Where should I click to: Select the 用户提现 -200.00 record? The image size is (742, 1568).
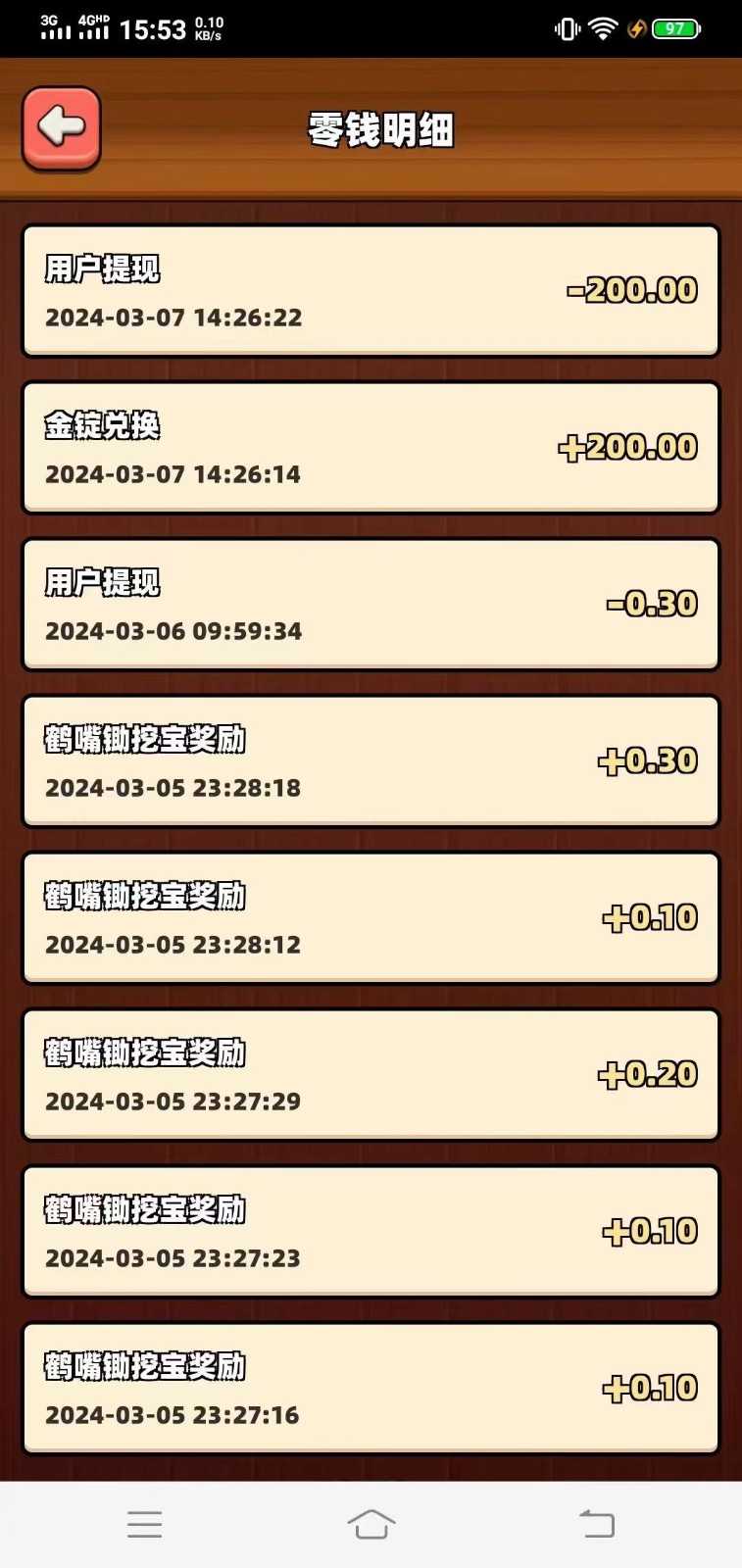click(x=371, y=290)
